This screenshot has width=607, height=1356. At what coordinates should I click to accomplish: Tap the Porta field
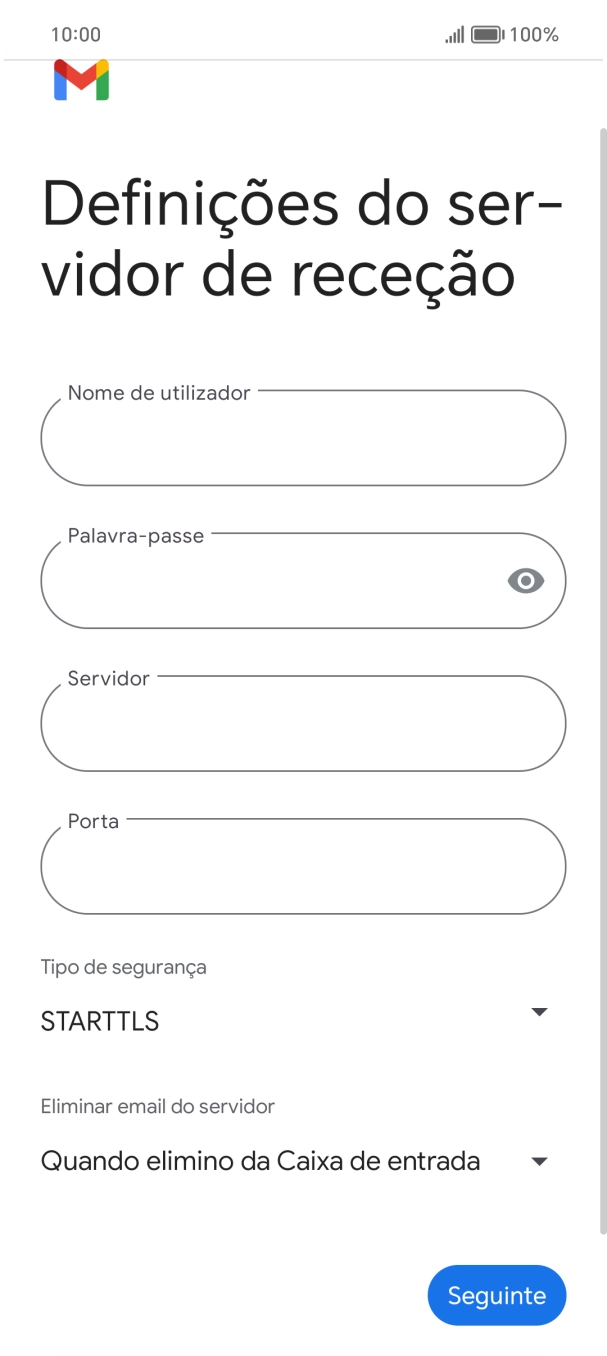click(x=303, y=867)
